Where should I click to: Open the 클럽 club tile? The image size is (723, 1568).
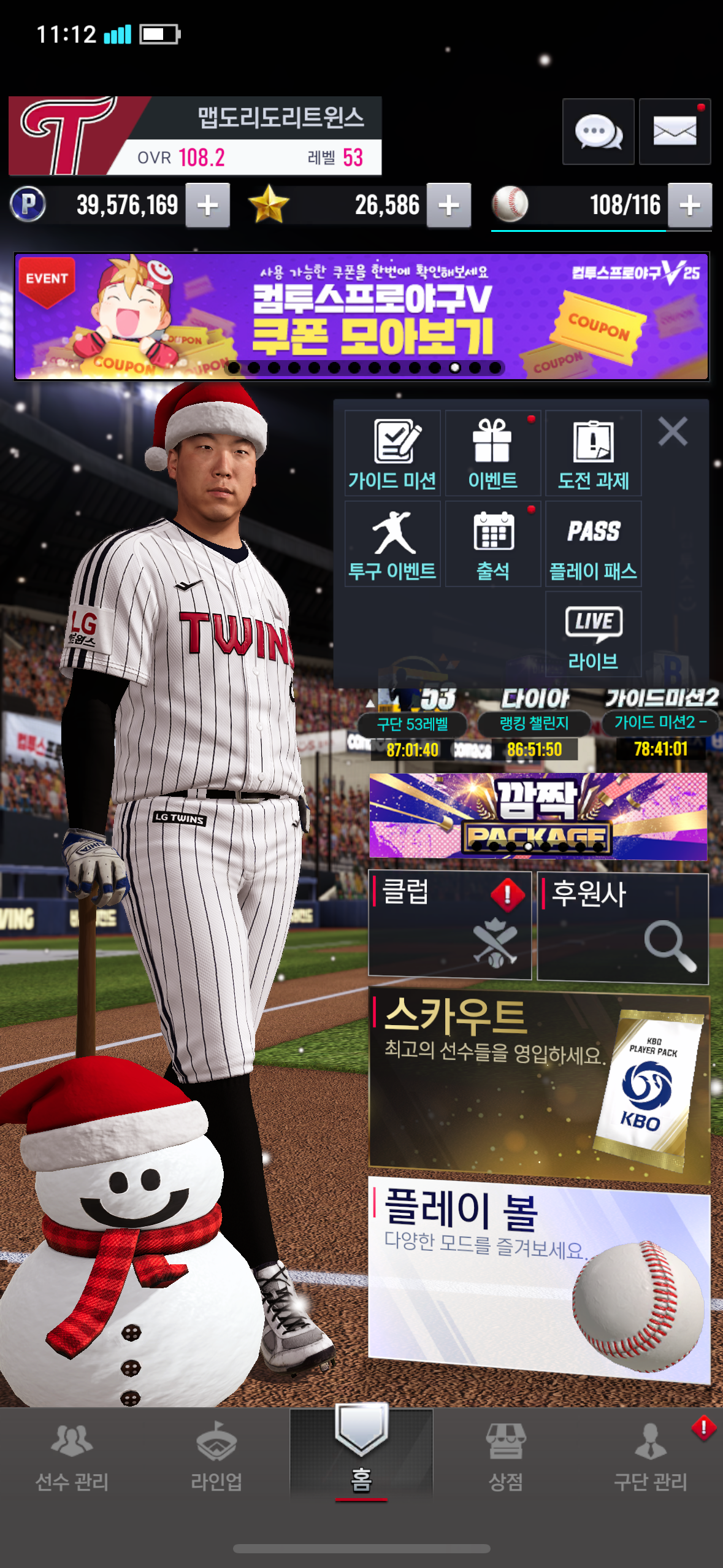449,924
